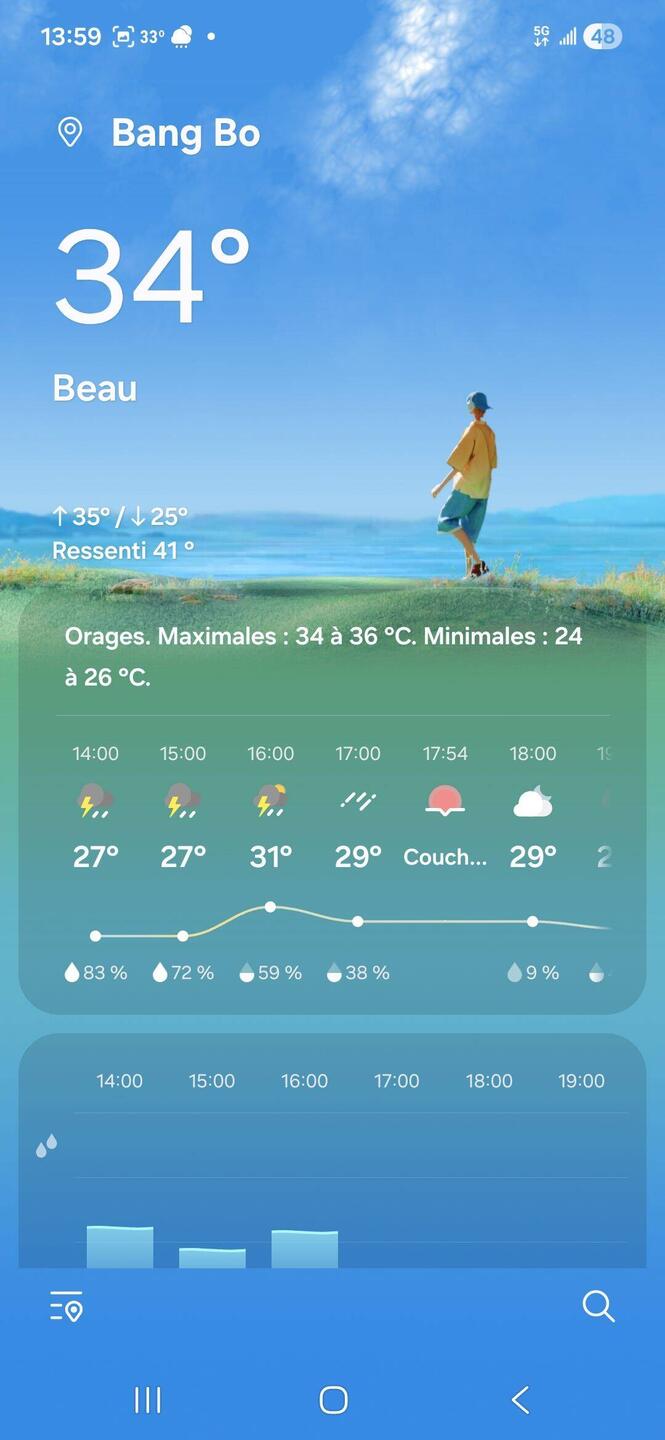Open the location search magnifier

[598, 1306]
